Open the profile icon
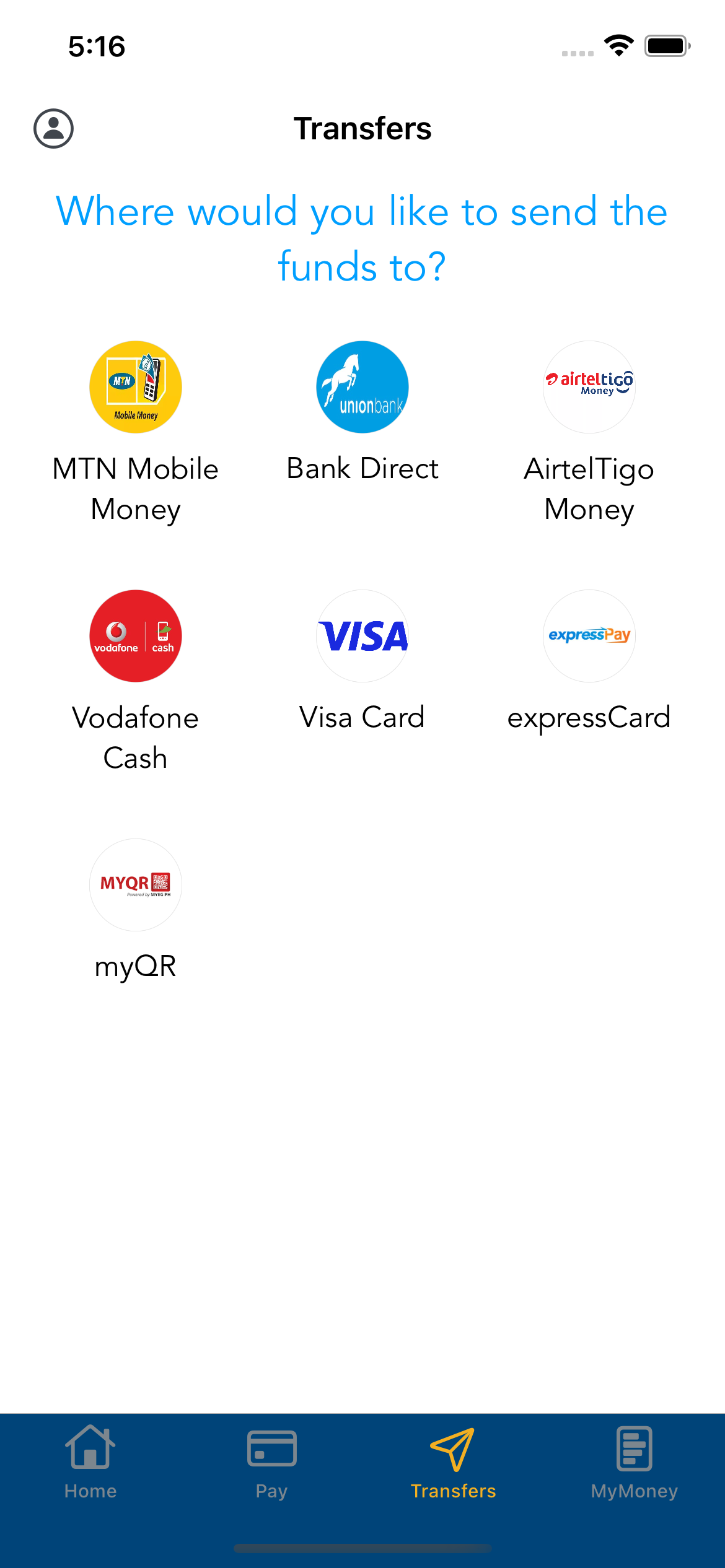 coord(53,129)
